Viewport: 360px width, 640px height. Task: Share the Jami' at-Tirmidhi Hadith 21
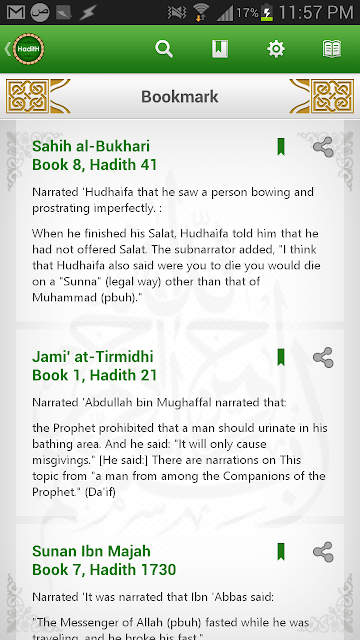[x=323, y=358]
